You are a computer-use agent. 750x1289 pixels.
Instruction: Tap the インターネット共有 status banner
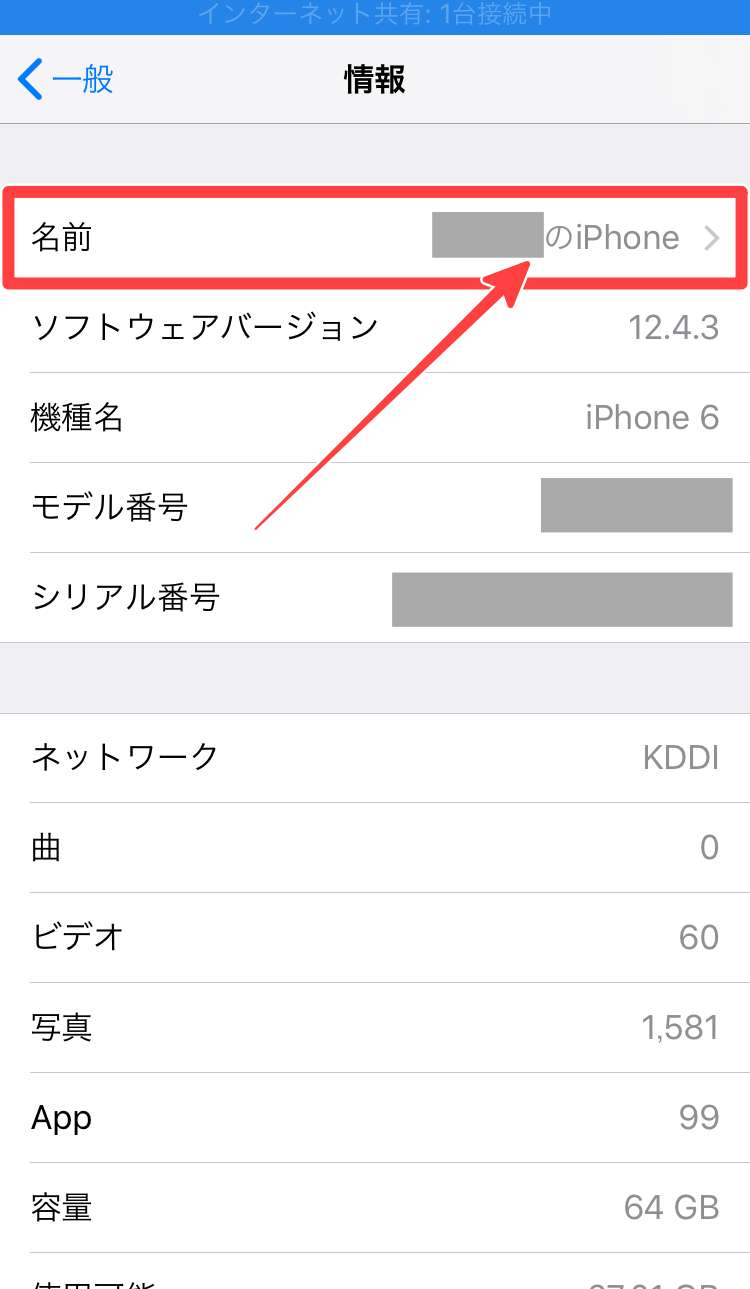(x=375, y=15)
